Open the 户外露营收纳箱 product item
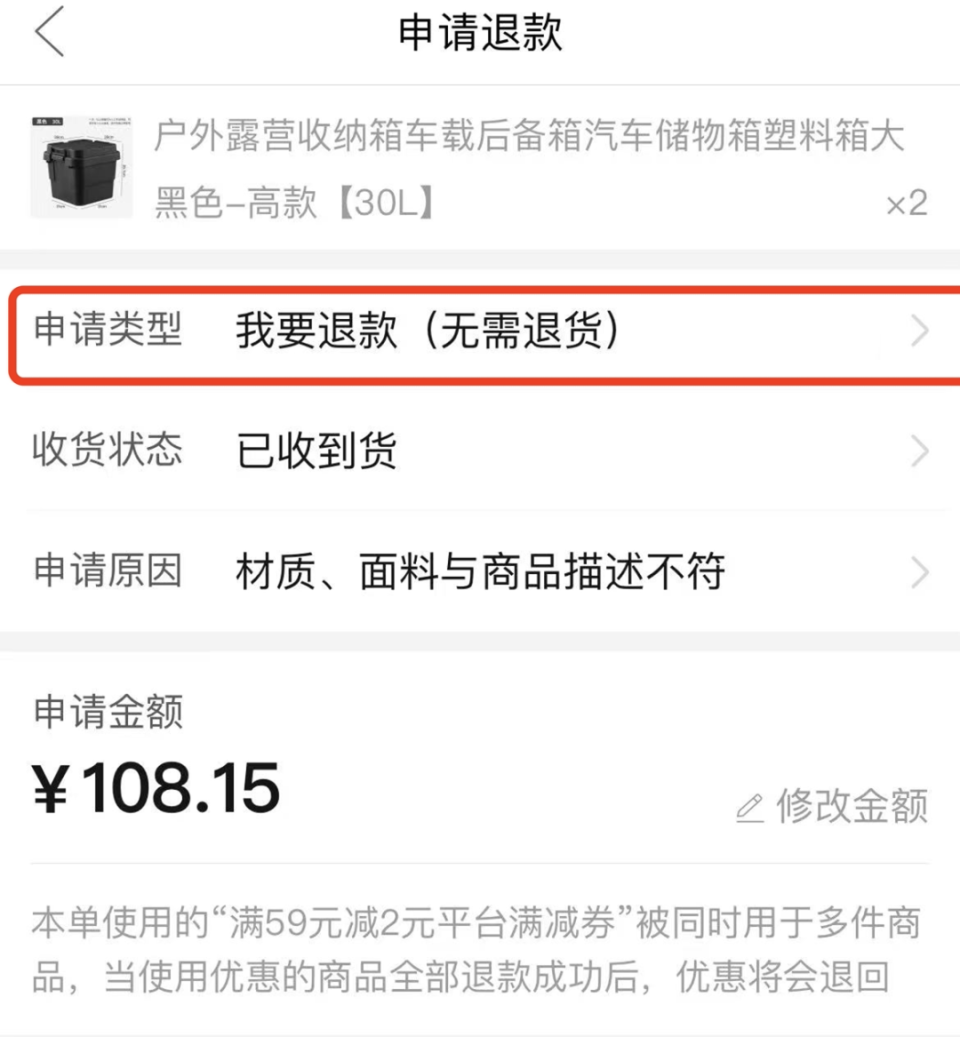The height and width of the screenshot is (1037, 960). [x=480, y=168]
